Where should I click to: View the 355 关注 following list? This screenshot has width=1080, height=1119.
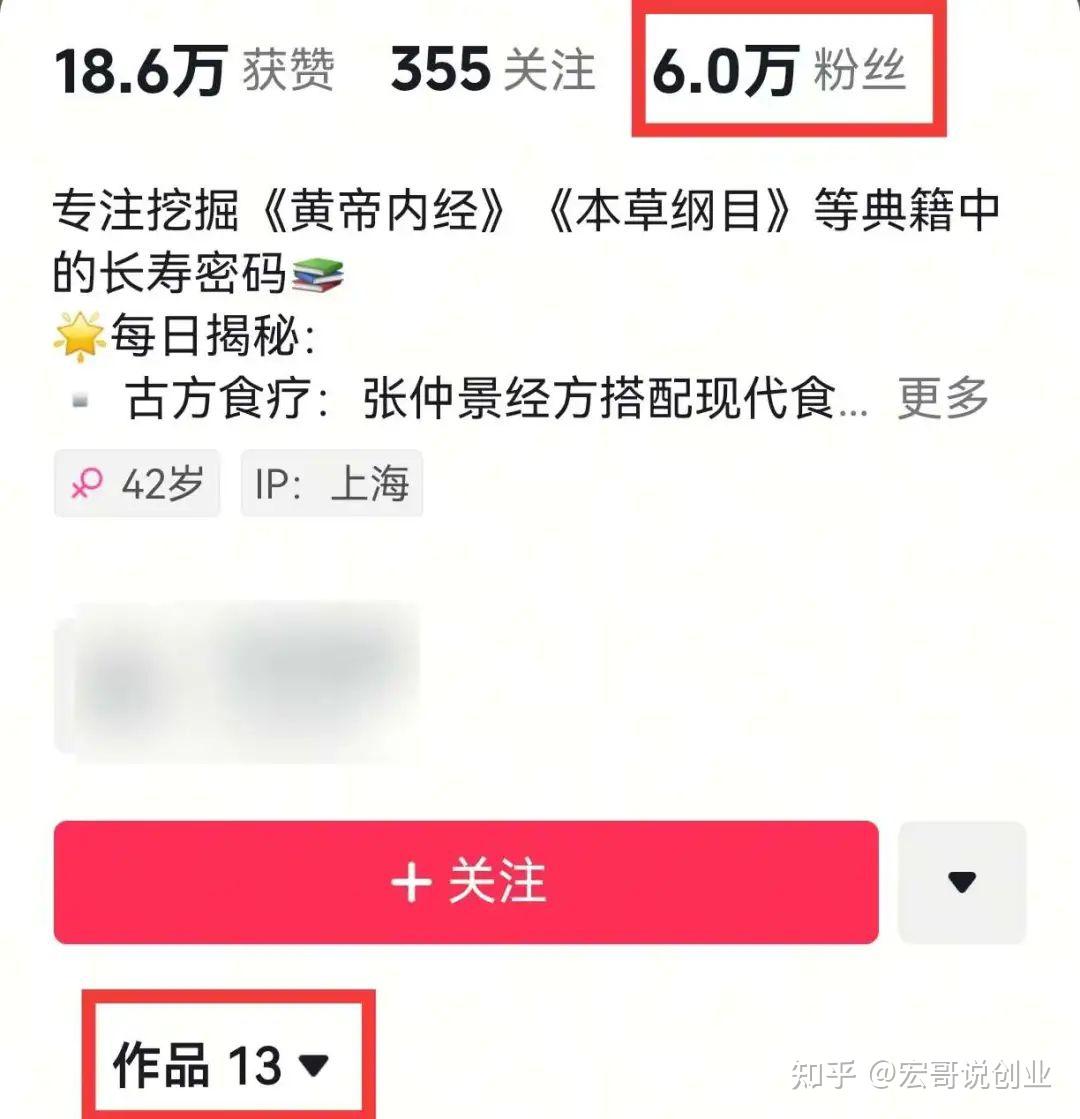coord(492,72)
